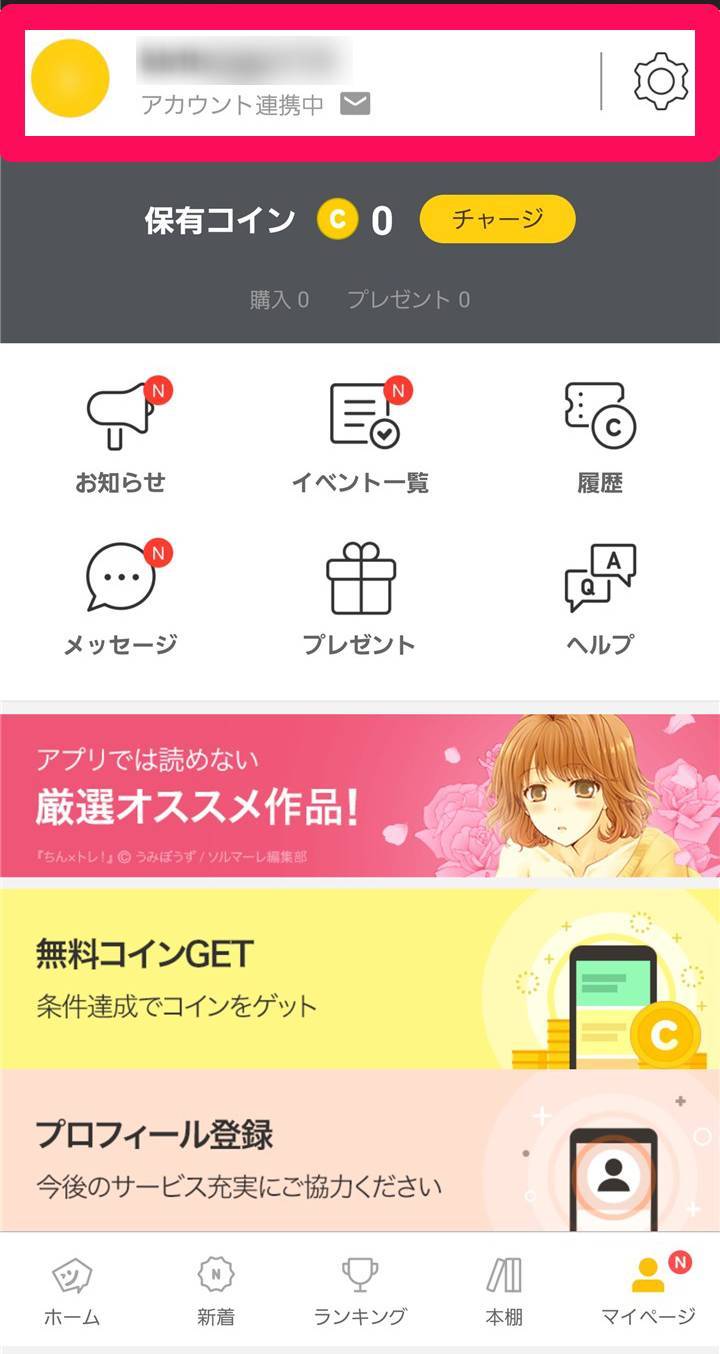Open the メッセージ speech bubble icon

click(120, 577)
